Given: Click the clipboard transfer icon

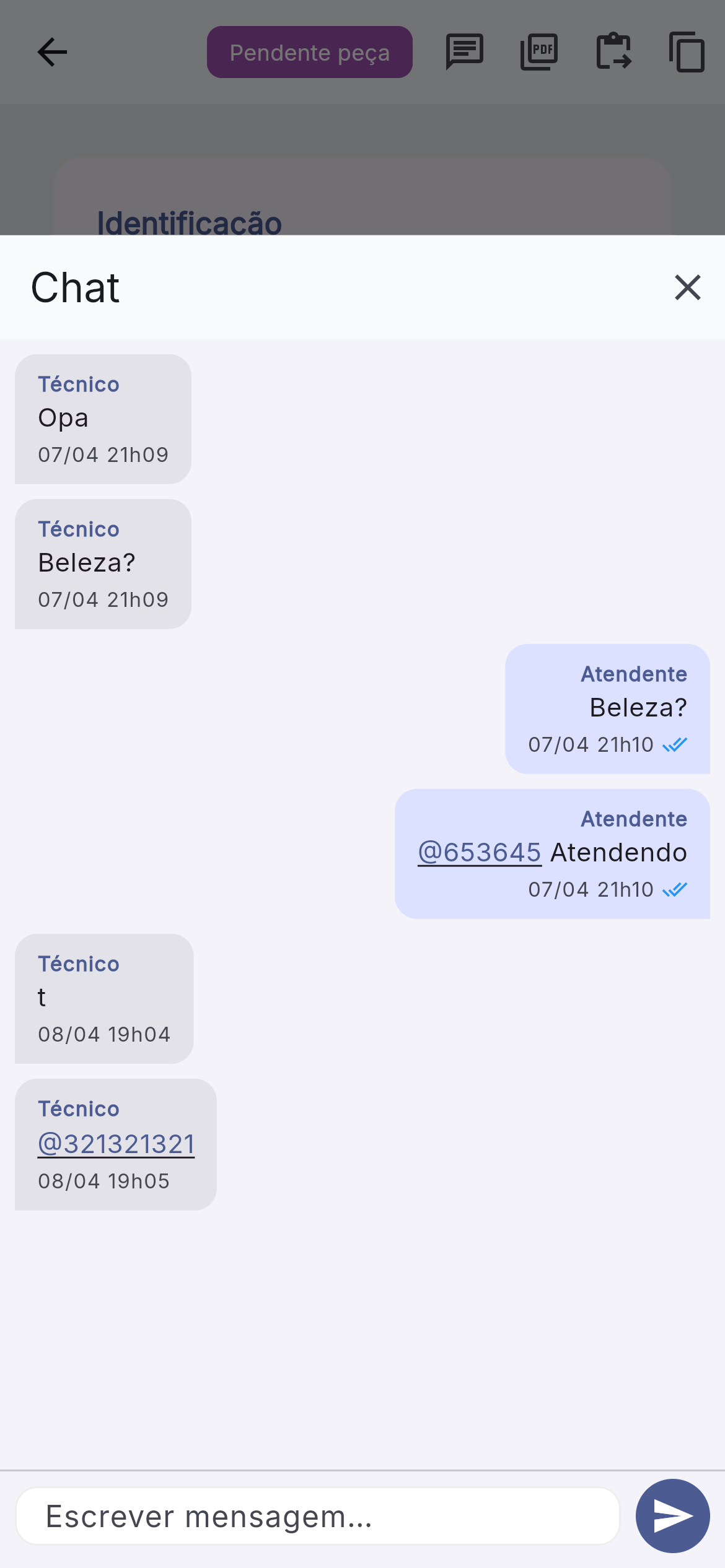Looking at the screenshot, I should [614, 52].
